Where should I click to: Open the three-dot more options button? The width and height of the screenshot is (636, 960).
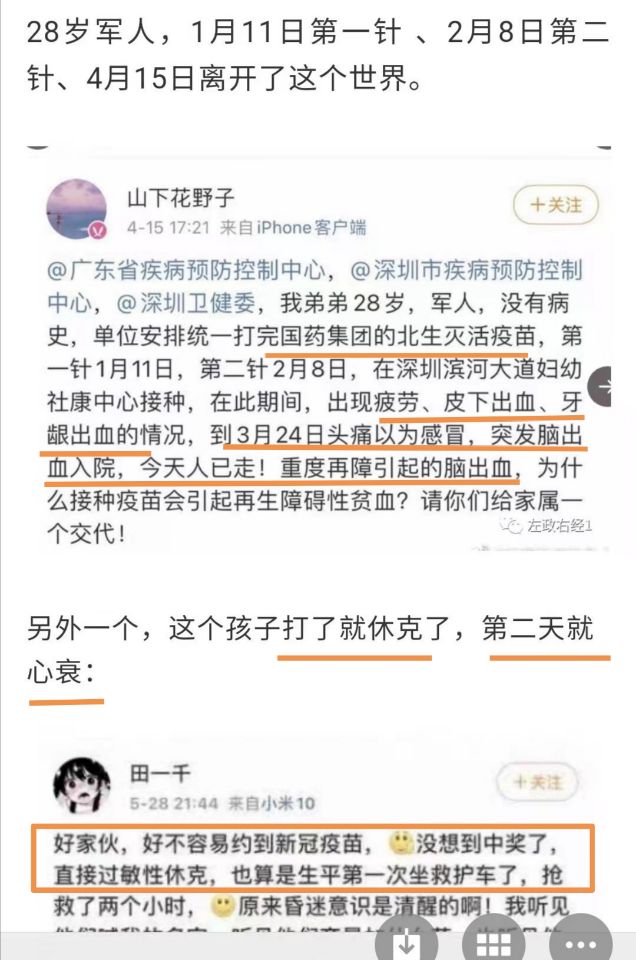point(581,943)
